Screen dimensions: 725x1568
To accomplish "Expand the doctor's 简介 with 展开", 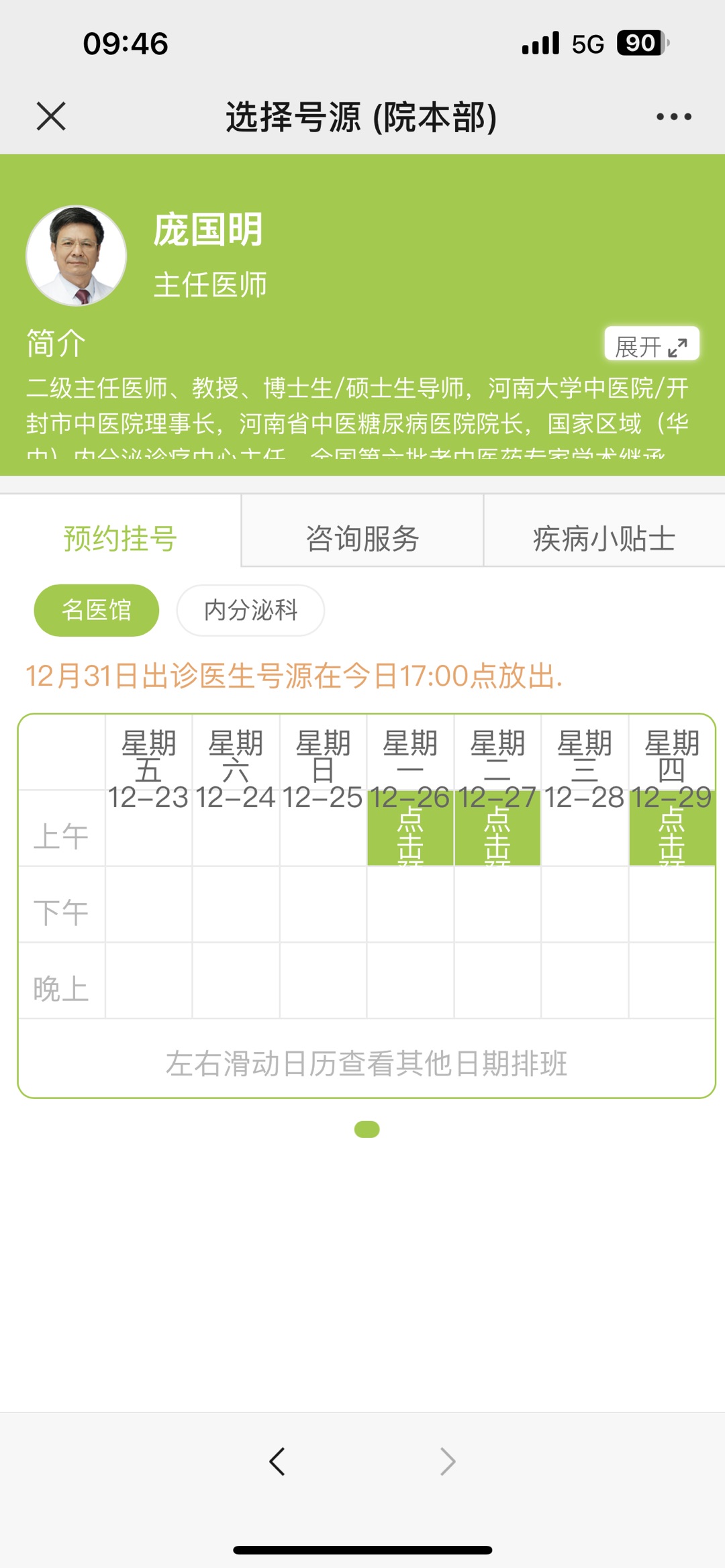I will [651, 346].
